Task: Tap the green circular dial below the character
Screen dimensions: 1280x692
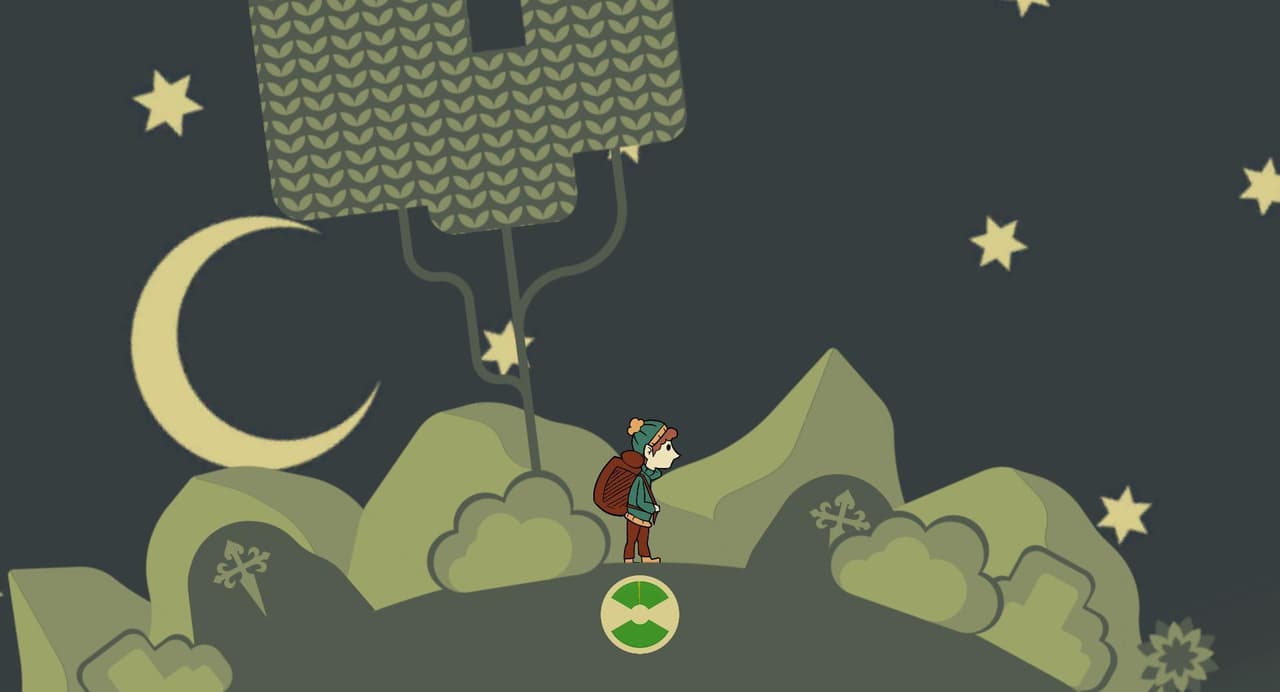Action: (x=640, y=615)
